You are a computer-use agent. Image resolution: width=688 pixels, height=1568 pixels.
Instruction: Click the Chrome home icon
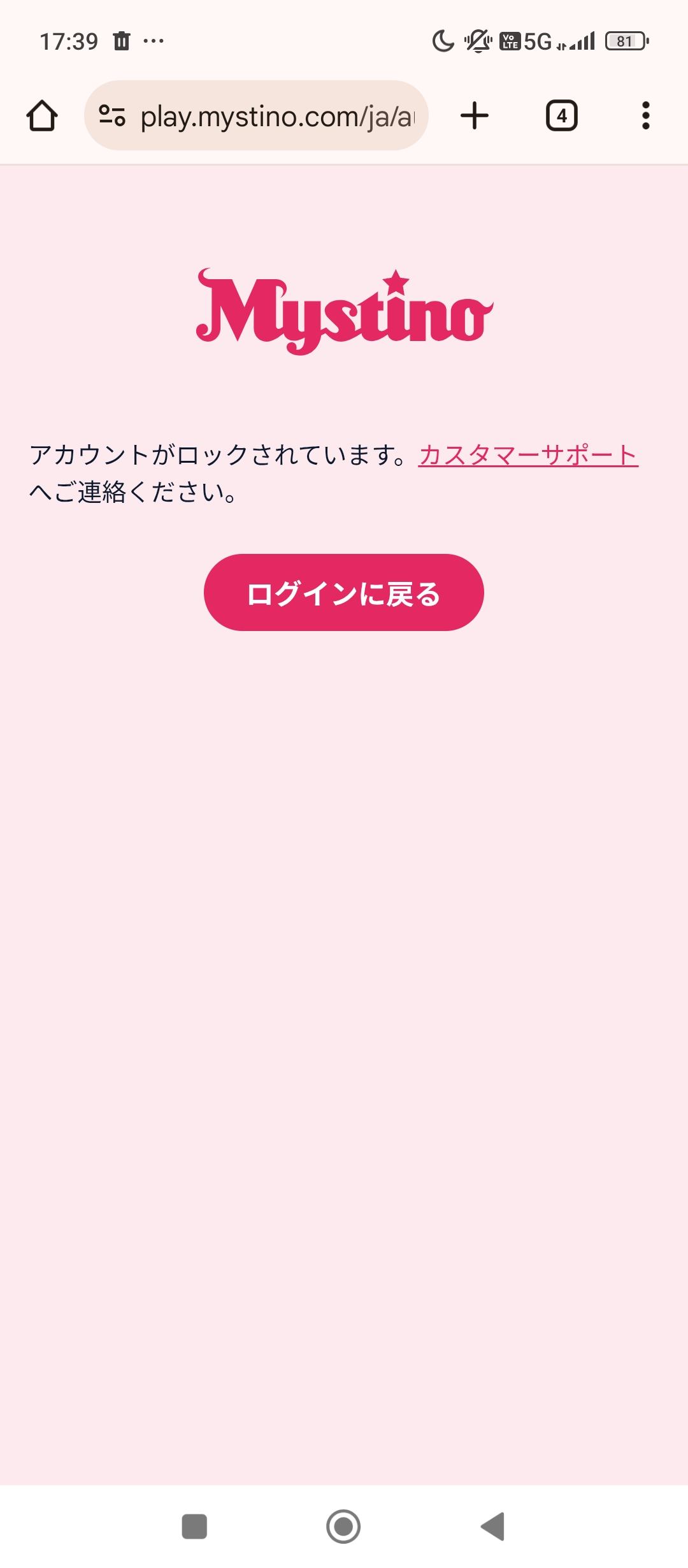[x=43, y=115]
